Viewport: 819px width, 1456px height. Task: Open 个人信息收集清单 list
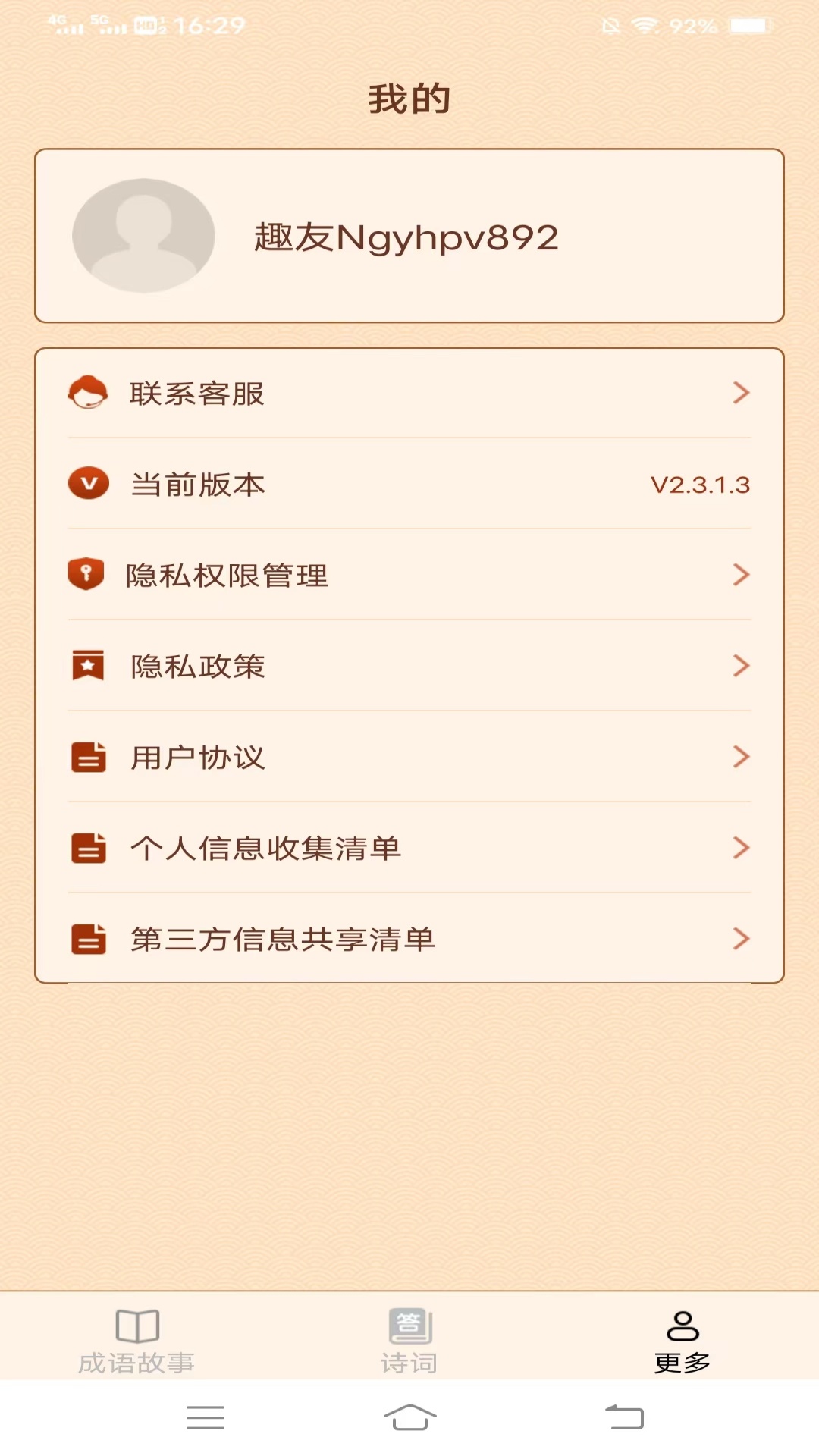[x=409, y=848]
